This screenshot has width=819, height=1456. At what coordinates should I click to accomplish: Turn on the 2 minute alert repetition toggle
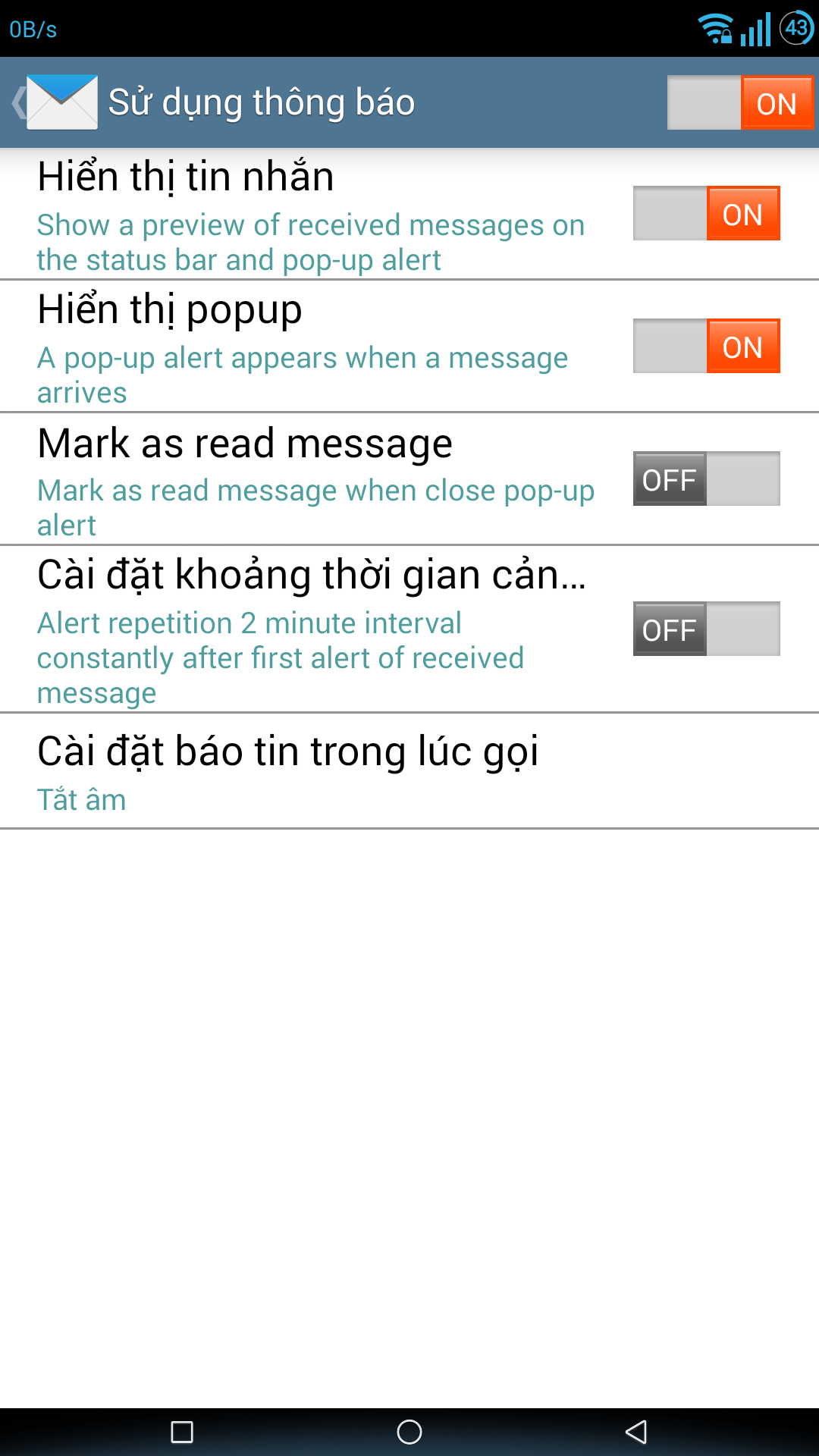point(707,629)
